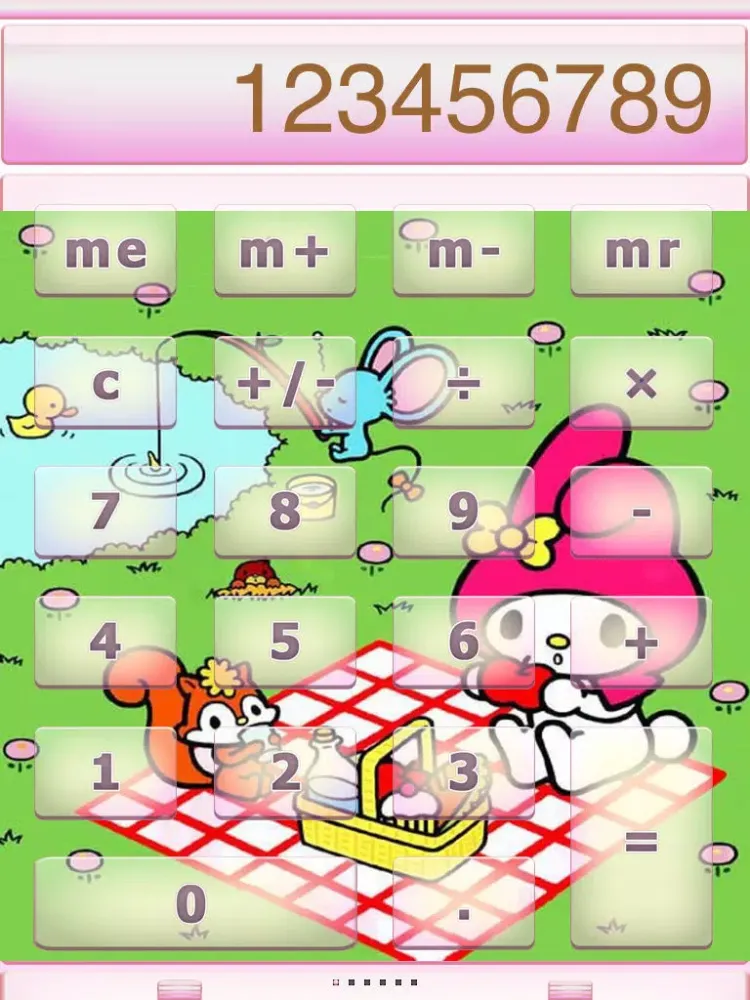
Task: Enter the digit 4
Action: 105,641
